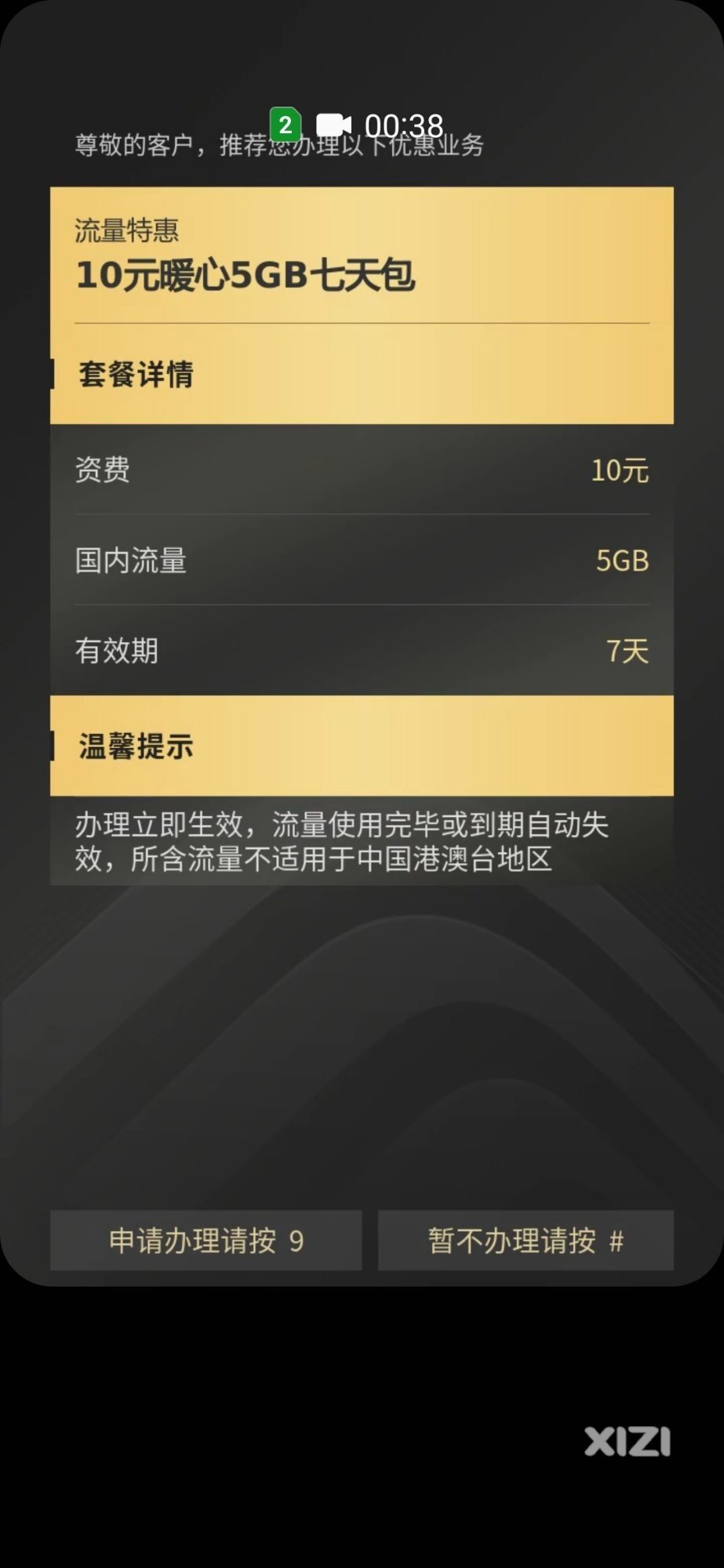
Task: Tap 申请办理请按 9 to apply
Action: click(x=206, y=1240)
